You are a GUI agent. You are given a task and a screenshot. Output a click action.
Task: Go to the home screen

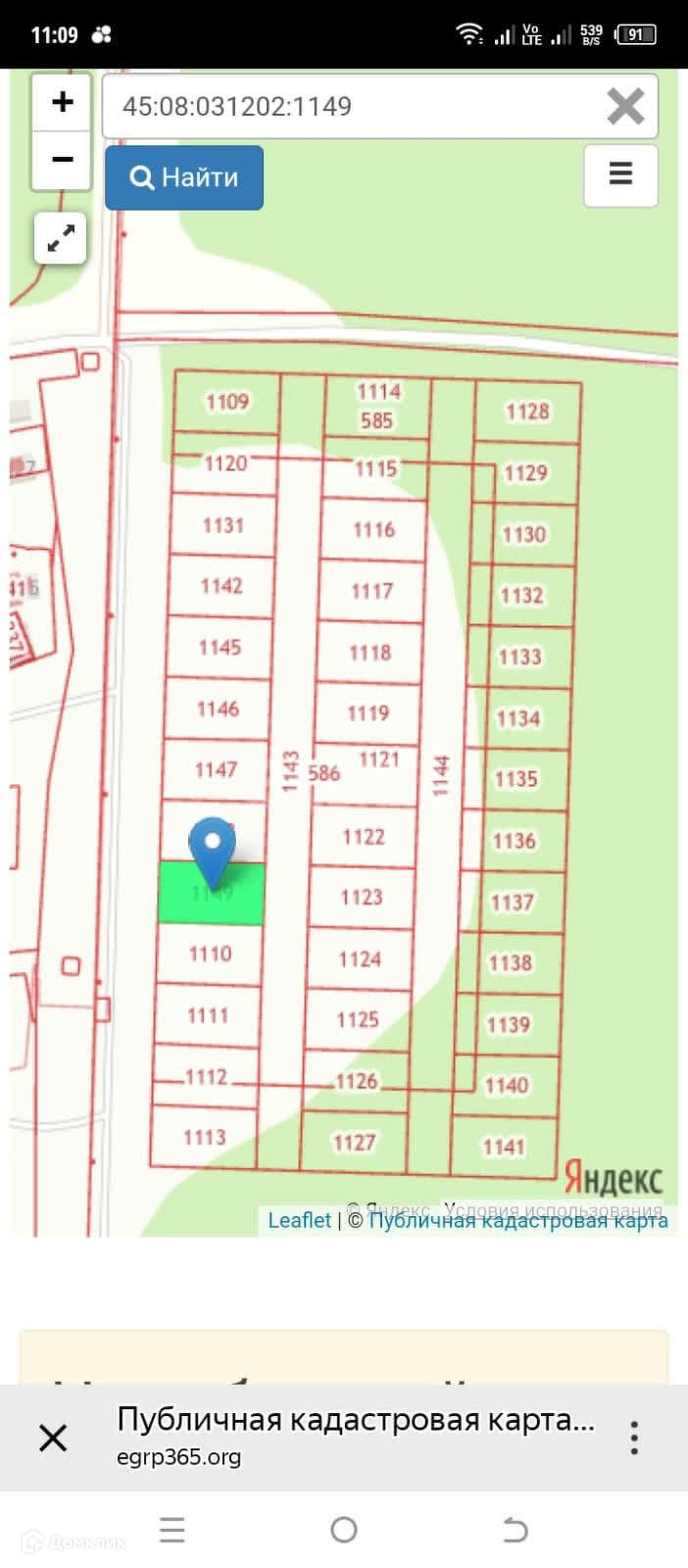344,1530
